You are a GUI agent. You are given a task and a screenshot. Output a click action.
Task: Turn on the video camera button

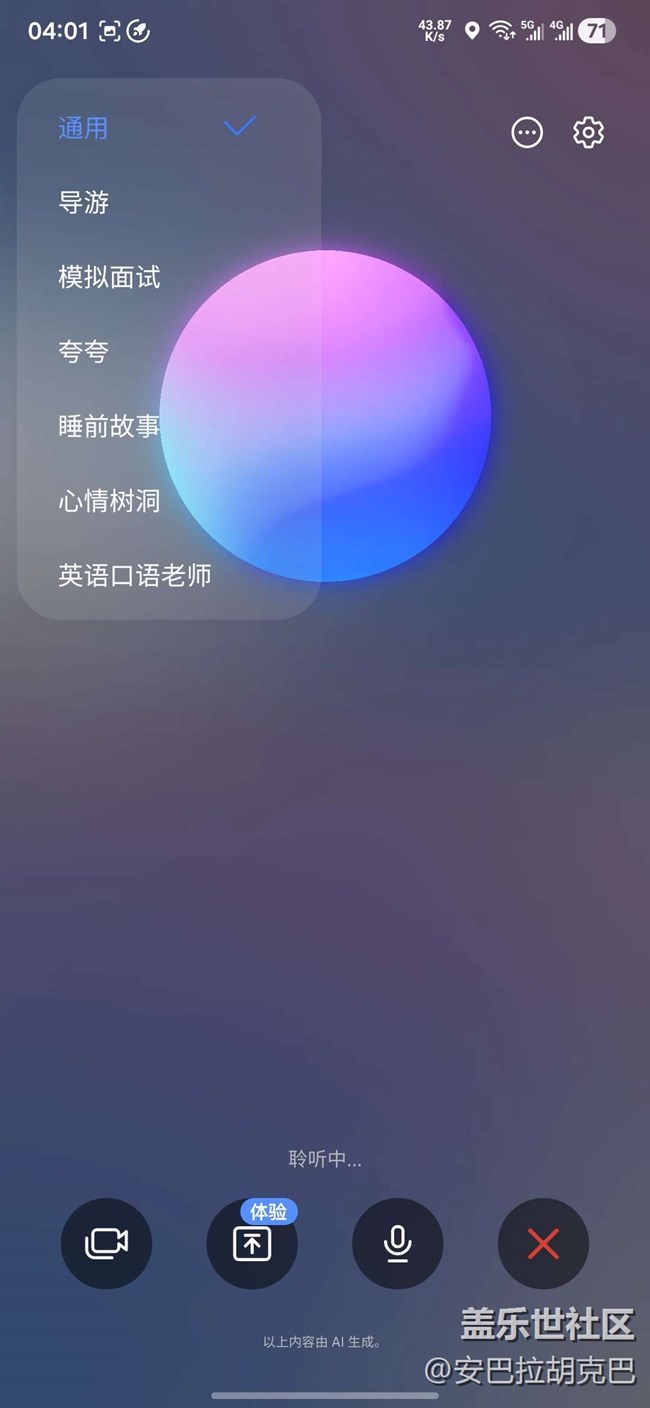pos(106,1243)
